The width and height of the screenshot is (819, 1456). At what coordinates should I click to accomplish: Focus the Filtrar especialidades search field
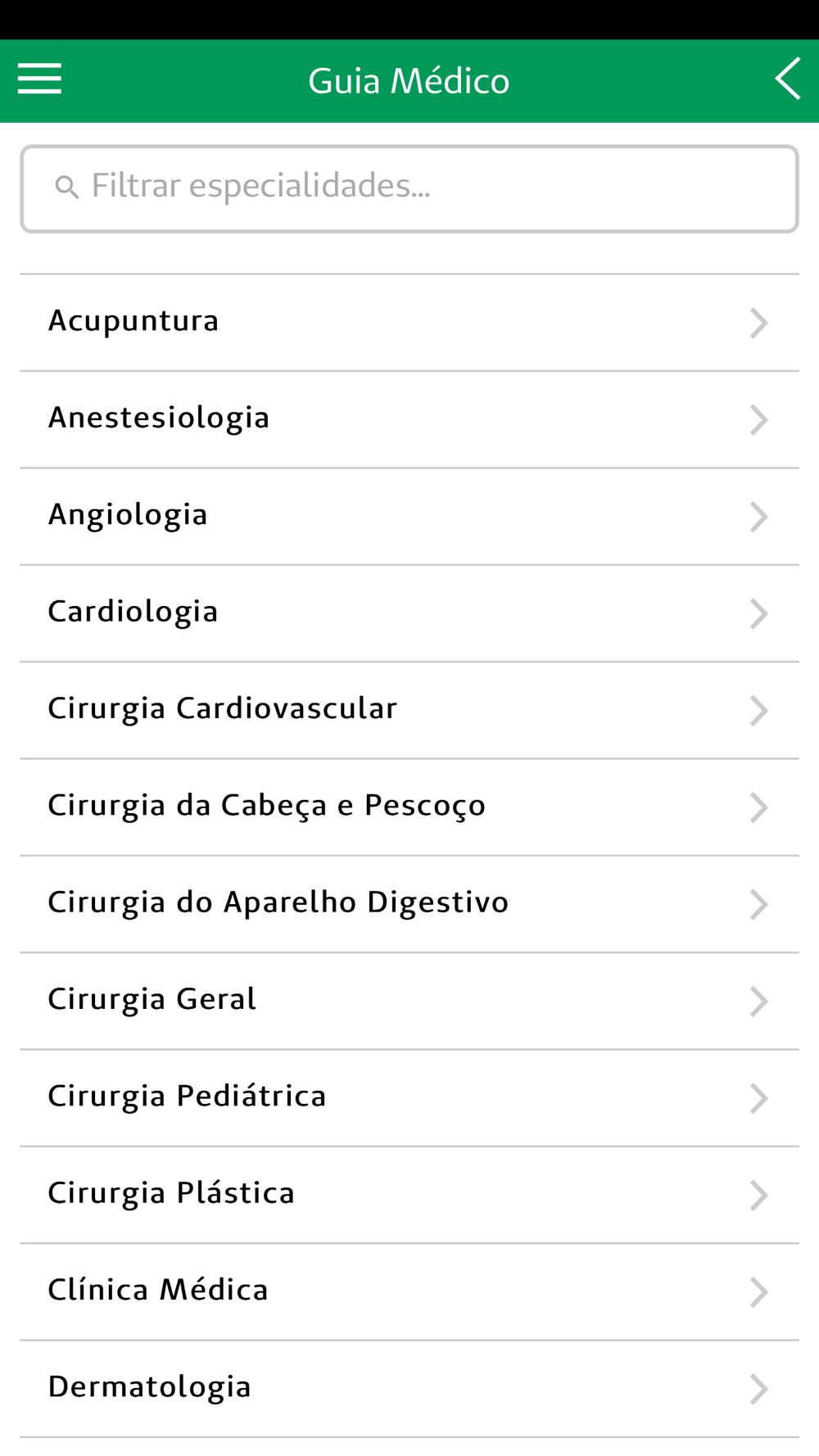(409, 188)
